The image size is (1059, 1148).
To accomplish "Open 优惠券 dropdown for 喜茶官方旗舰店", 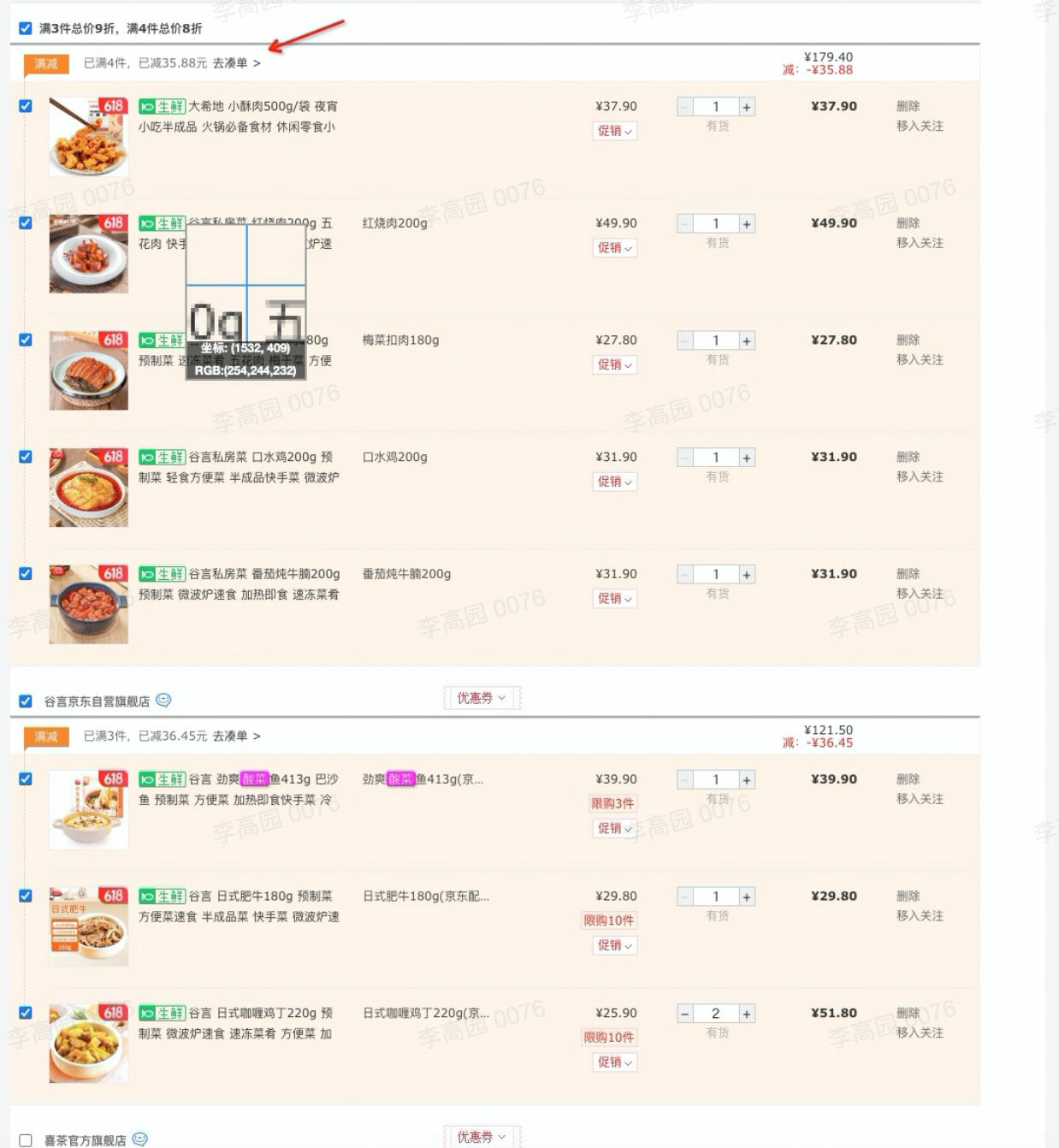I will [x=482, y=1137].
